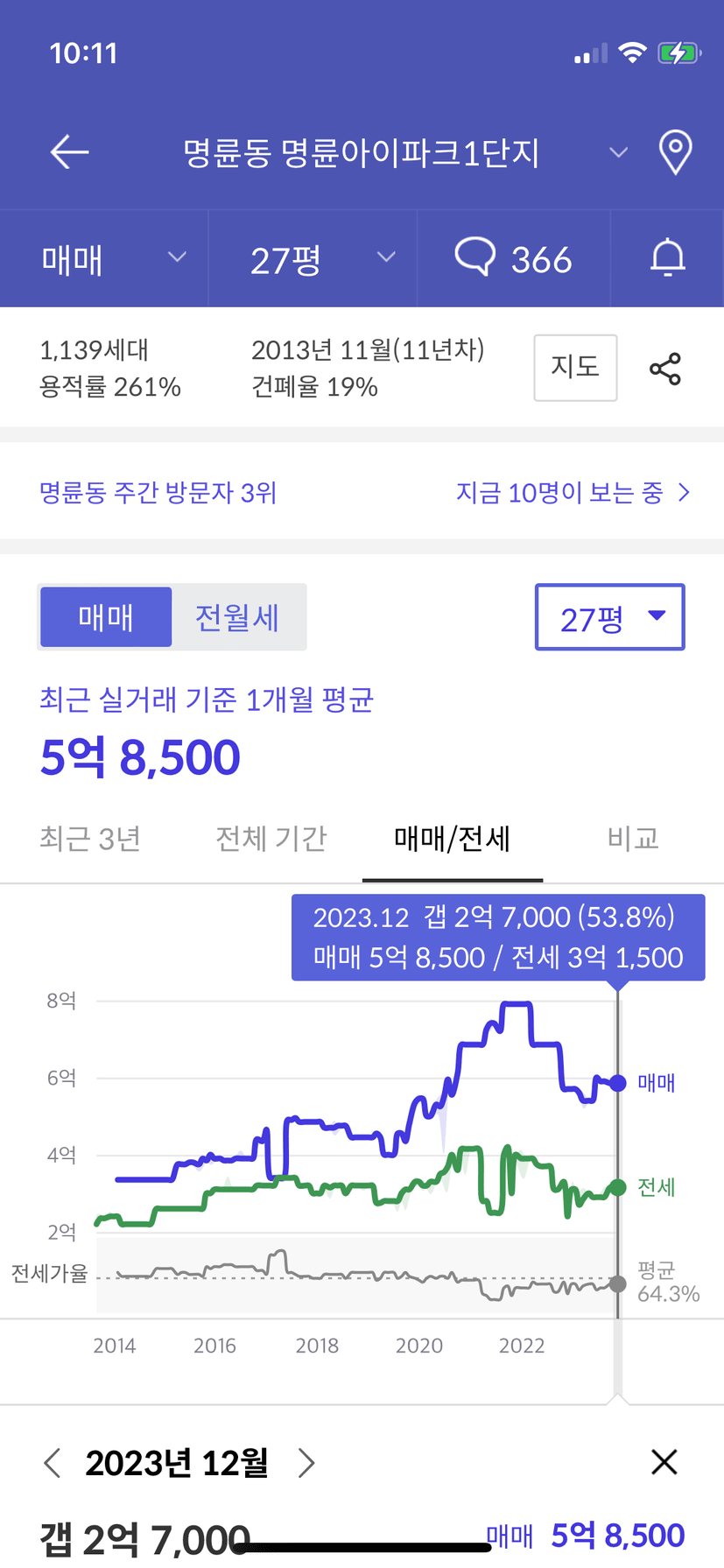Screen dimensions: 724x1568
Task: Go to the previous month before 2023년 12월
Action: point(53,1462)
